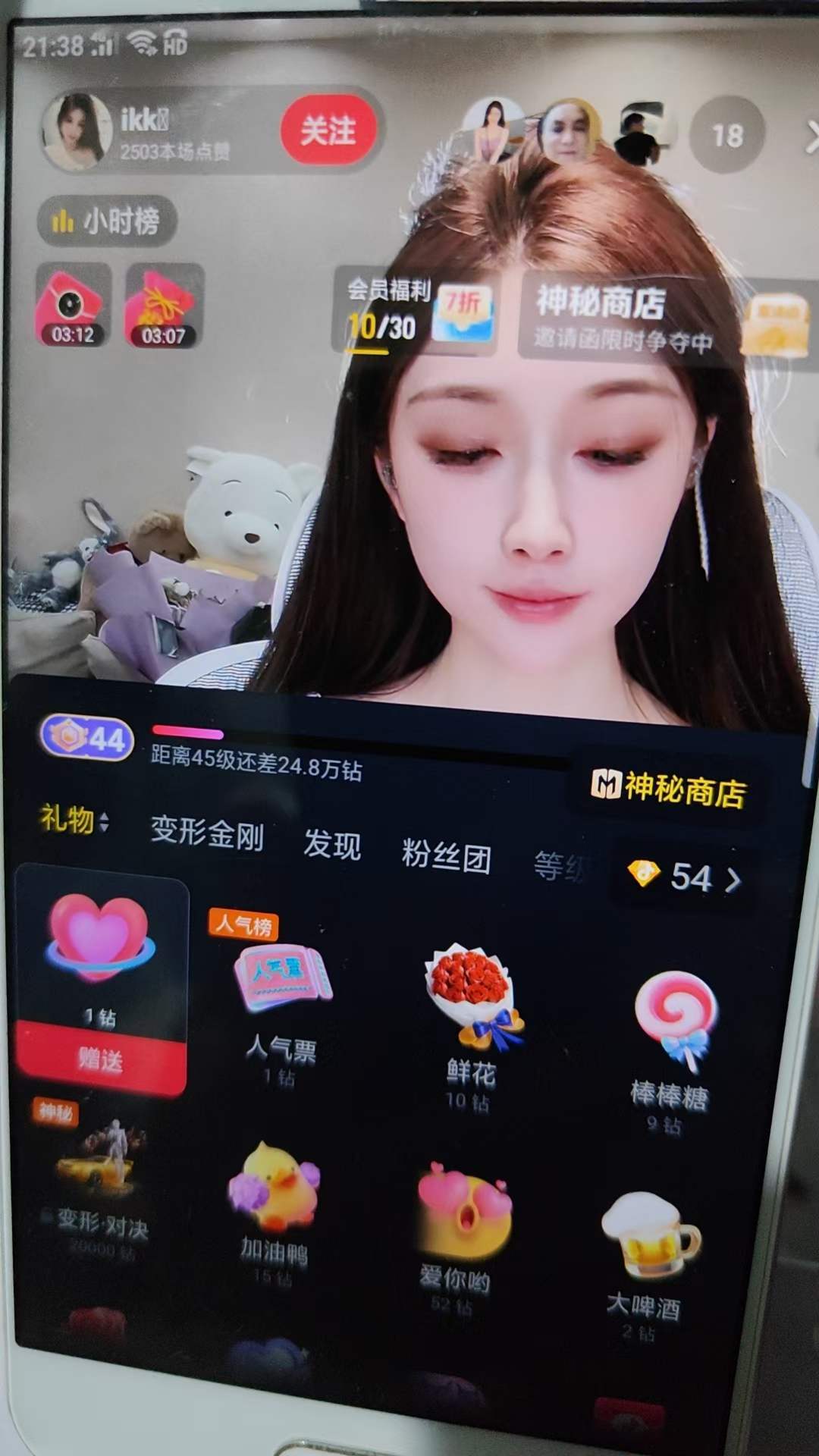Image resolution: width=819 pixels, height=1456 pixels.
Task: Switch to the 粉丝团 tab
Action: pyautogui.click(x=446, y=856)
